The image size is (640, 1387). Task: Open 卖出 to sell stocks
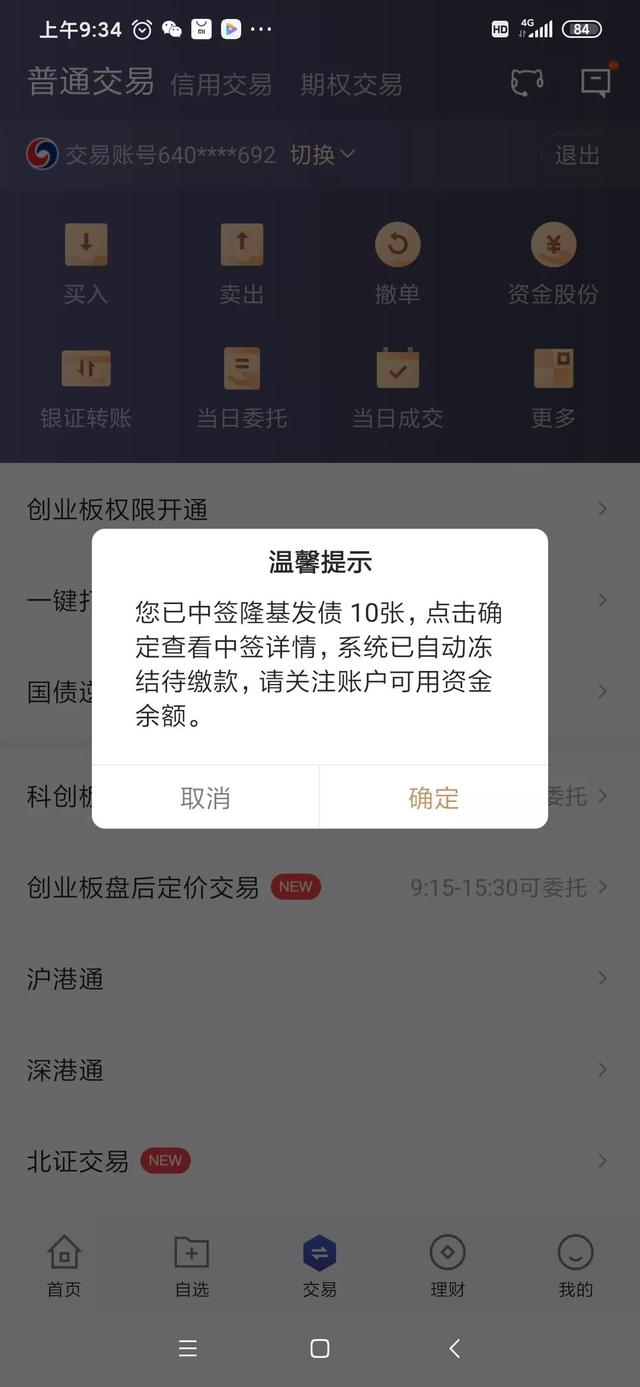241,263
